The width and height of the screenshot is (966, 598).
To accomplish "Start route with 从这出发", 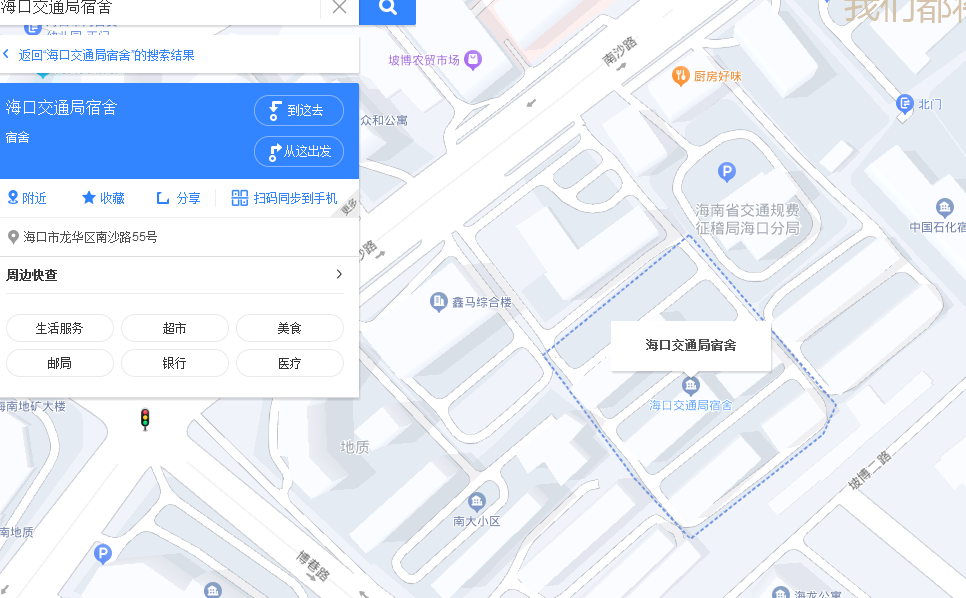I will [x=299, y=151].
